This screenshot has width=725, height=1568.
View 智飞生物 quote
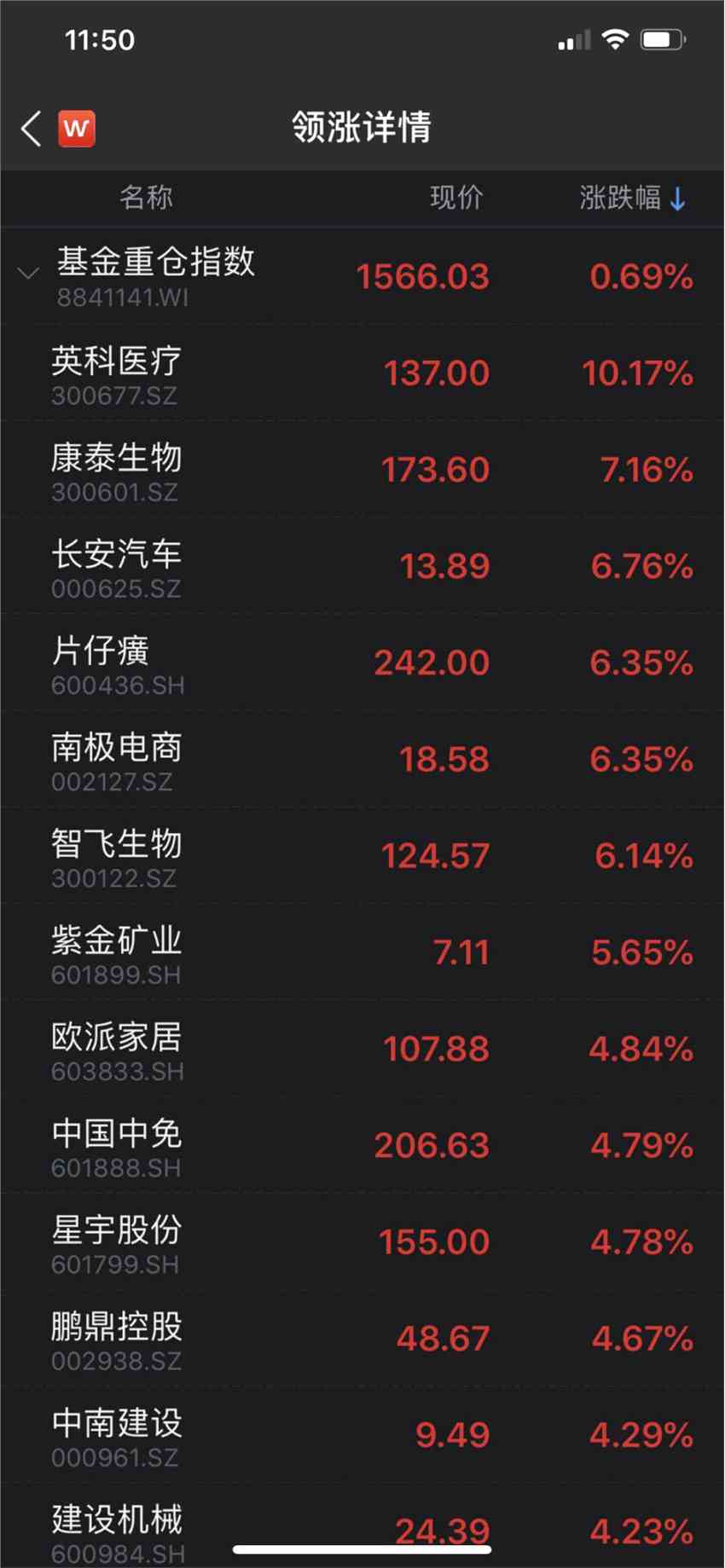(117, 855)
